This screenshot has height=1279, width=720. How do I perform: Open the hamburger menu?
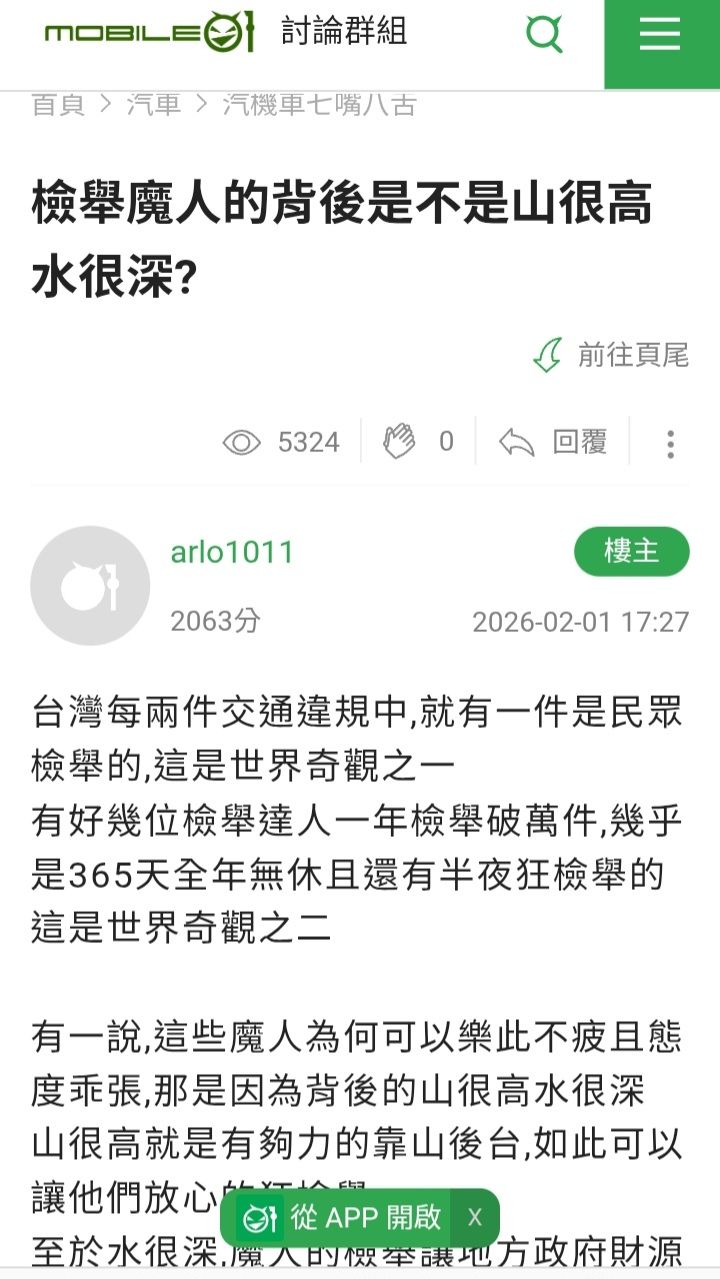click(660, 36)
